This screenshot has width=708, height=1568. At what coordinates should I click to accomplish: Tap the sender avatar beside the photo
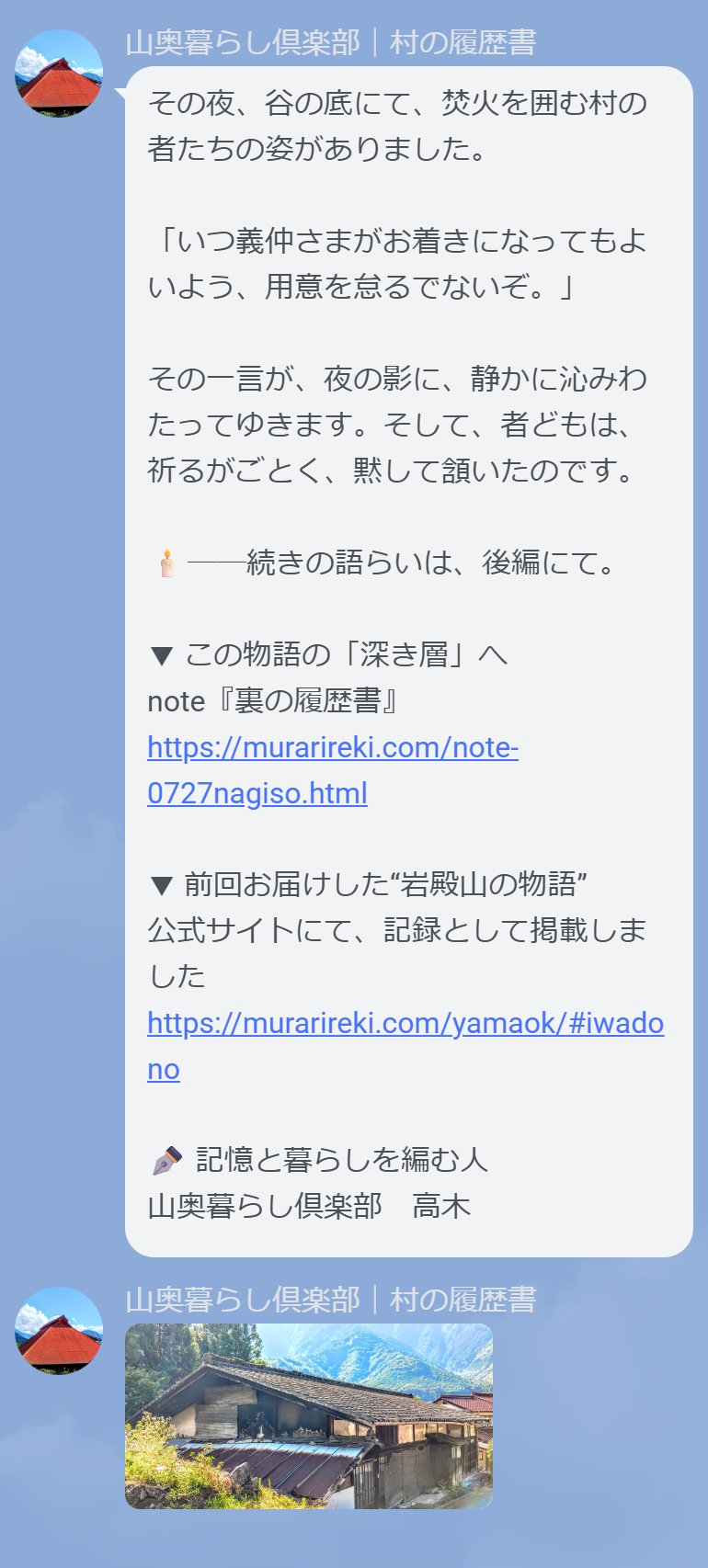click(x=59, y=1331)
